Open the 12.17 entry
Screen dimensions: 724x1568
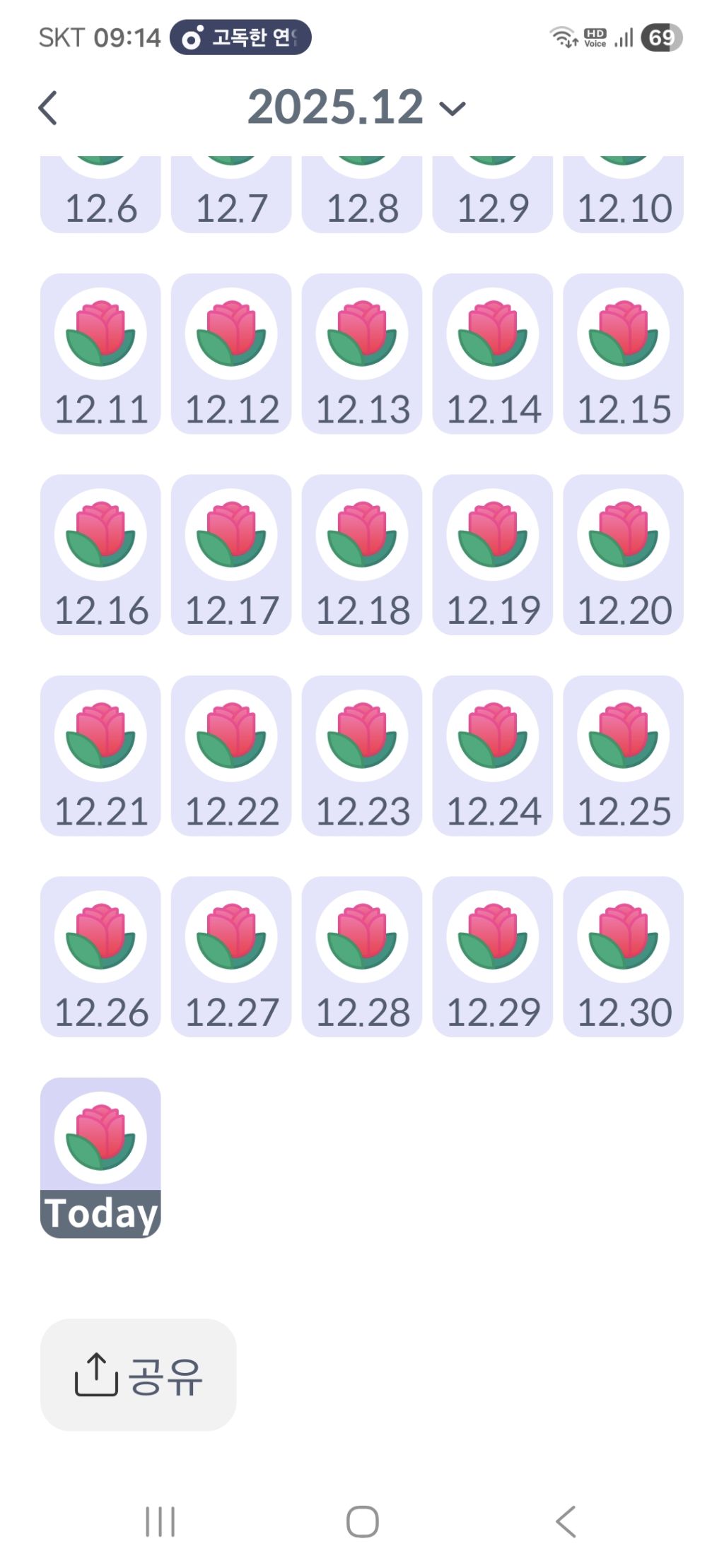point(231,555)
